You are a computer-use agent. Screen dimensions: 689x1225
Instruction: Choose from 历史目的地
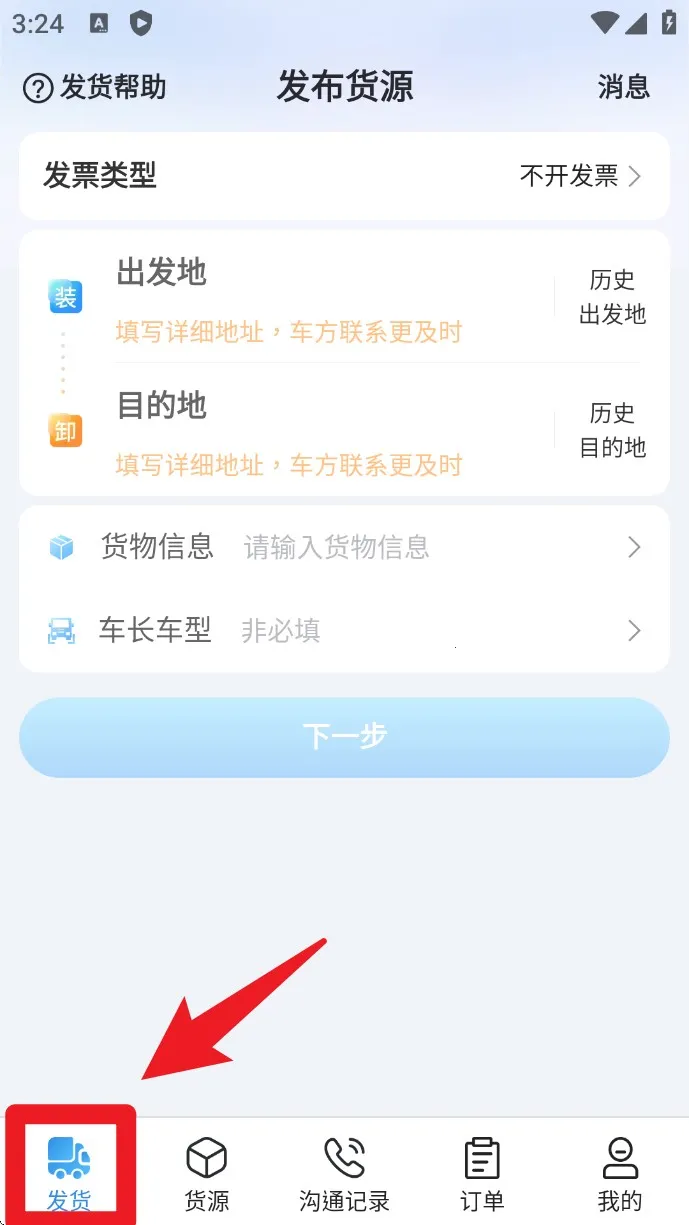612,430
